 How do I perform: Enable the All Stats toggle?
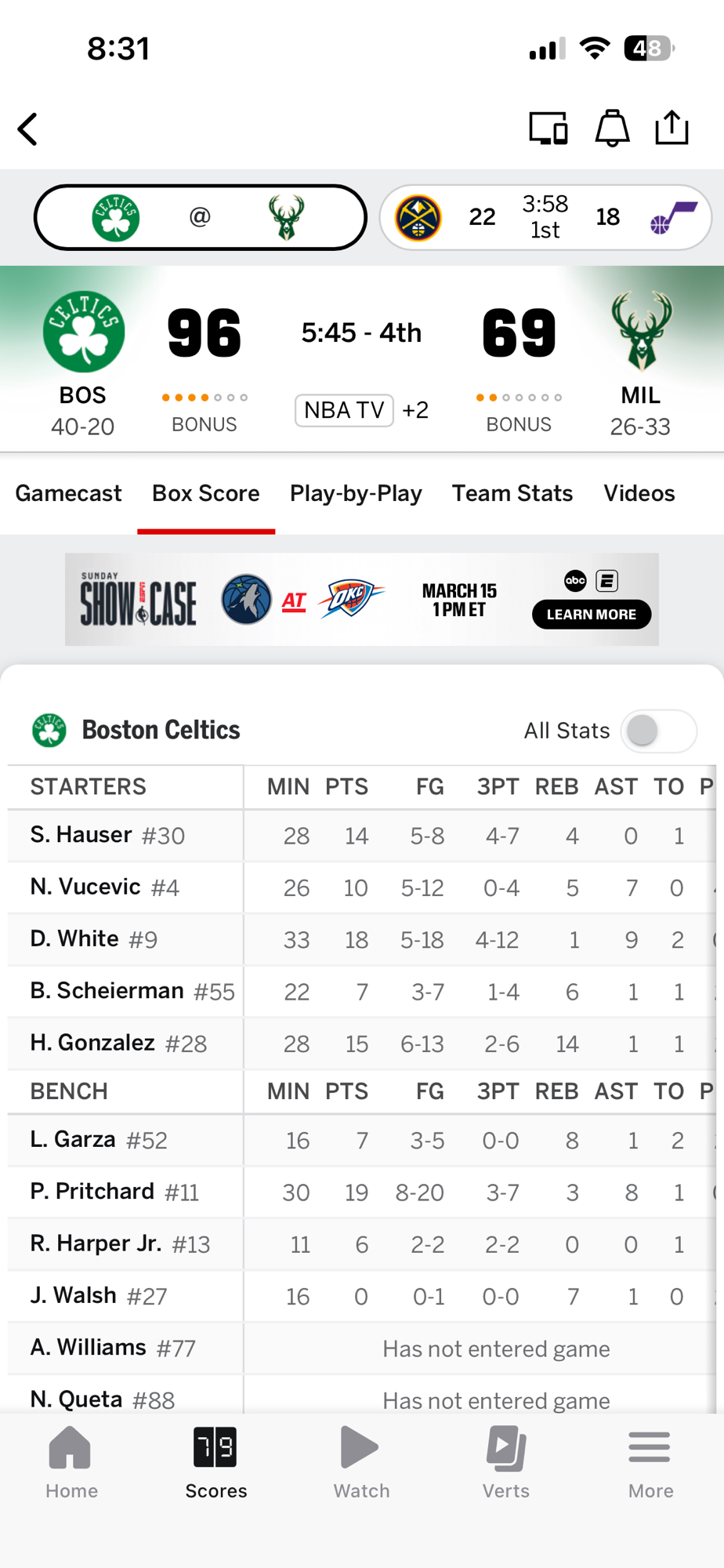tap(658, 731)
